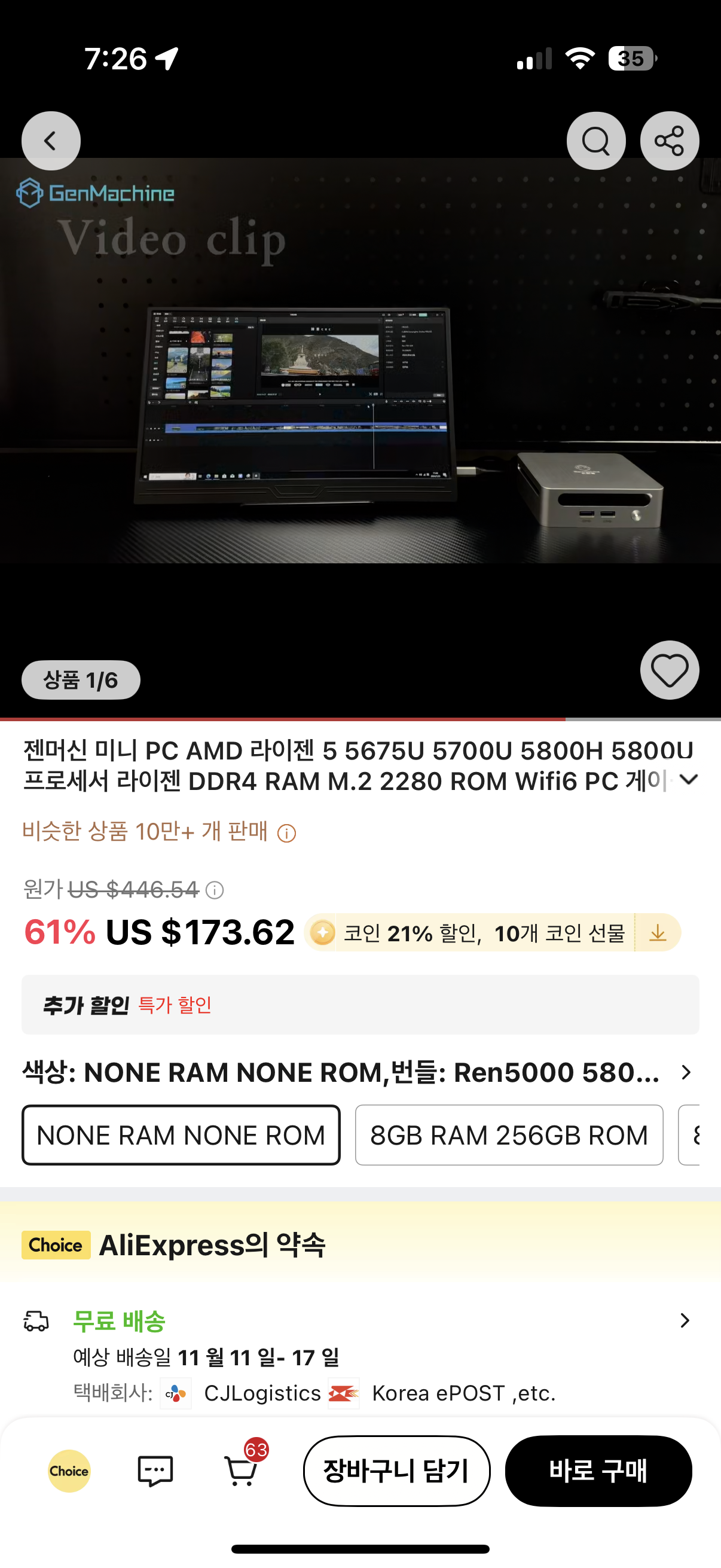
Task: Buy now with 바로 구매
Action: pyautogui.click(x=598, y=1471)
